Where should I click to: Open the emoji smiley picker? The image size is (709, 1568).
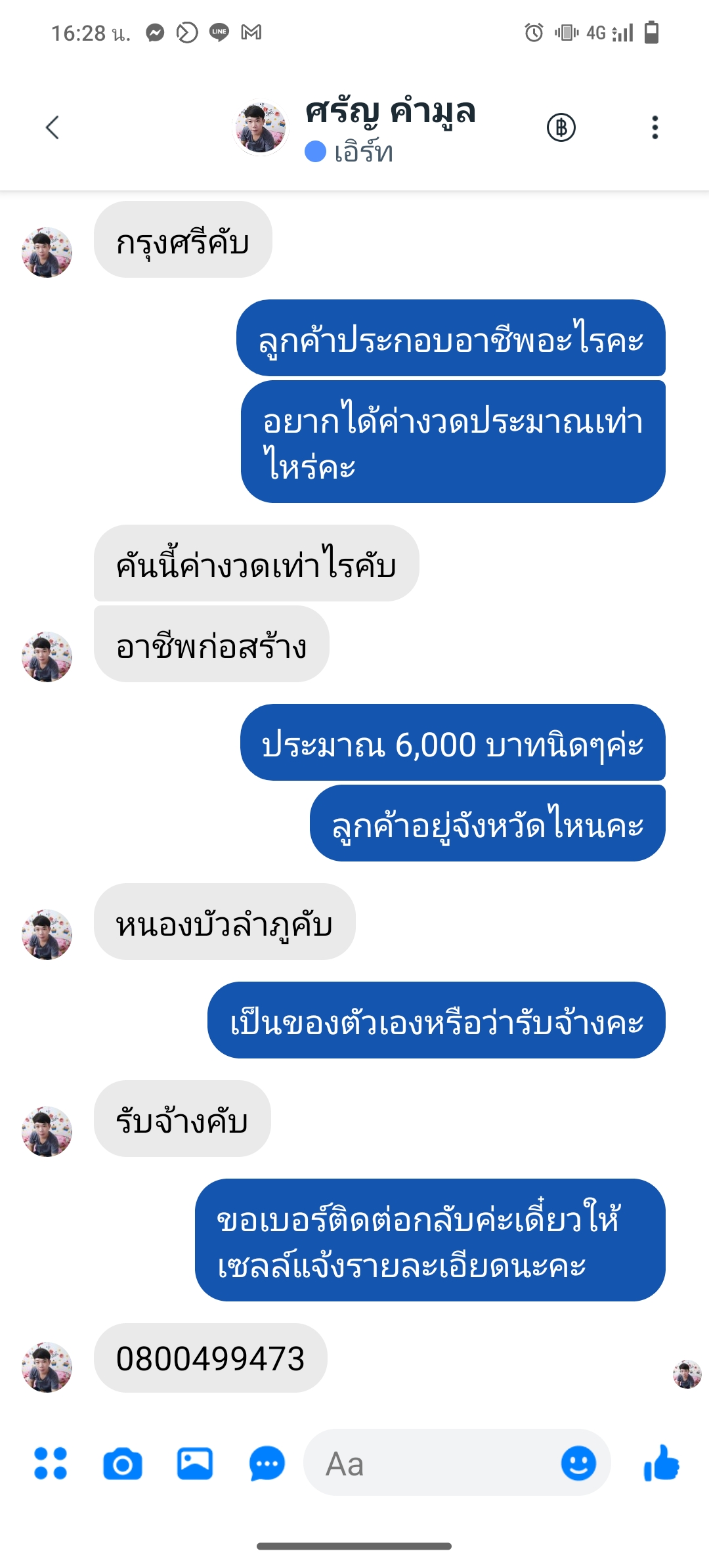[x=578, y=1463]
